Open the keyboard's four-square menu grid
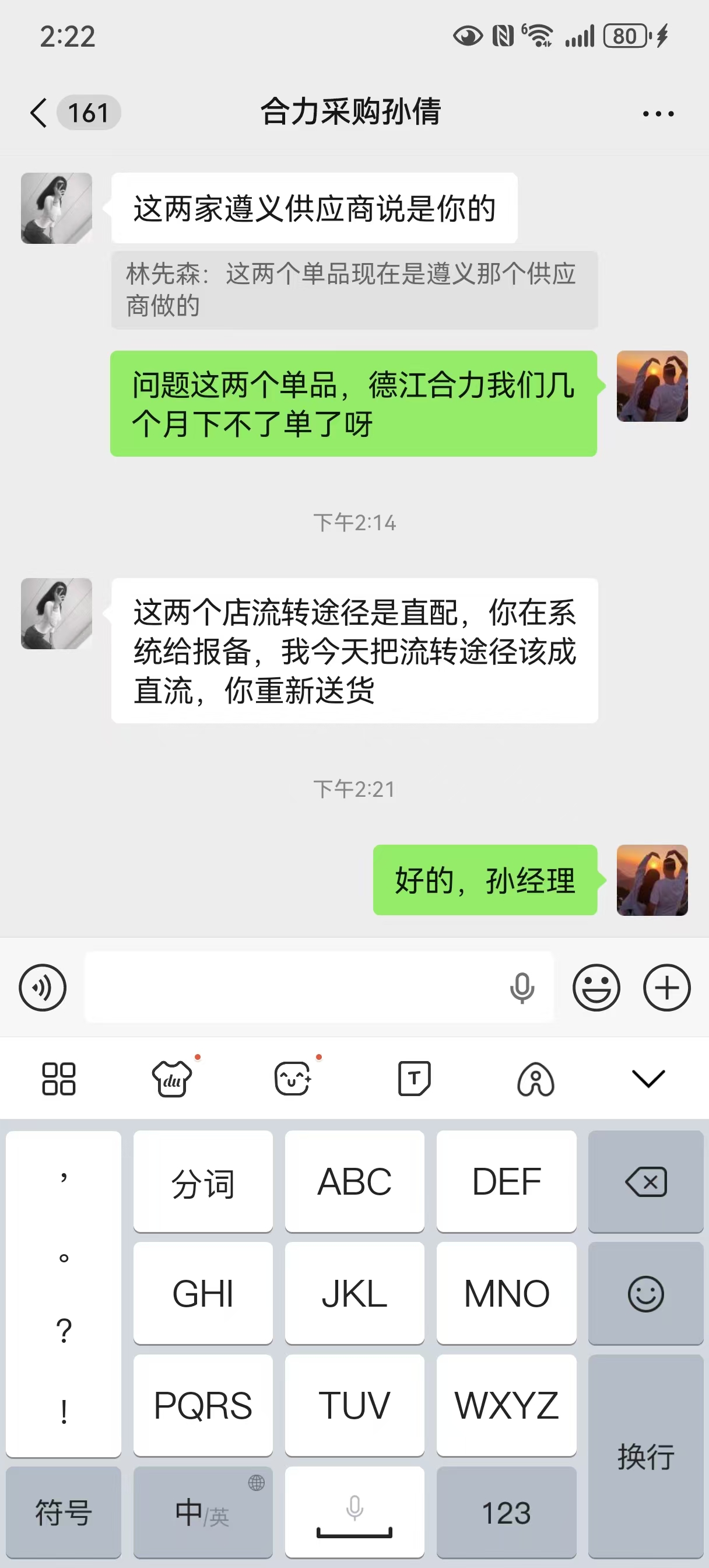The image size is (709, 1568). pos(58,1079)
